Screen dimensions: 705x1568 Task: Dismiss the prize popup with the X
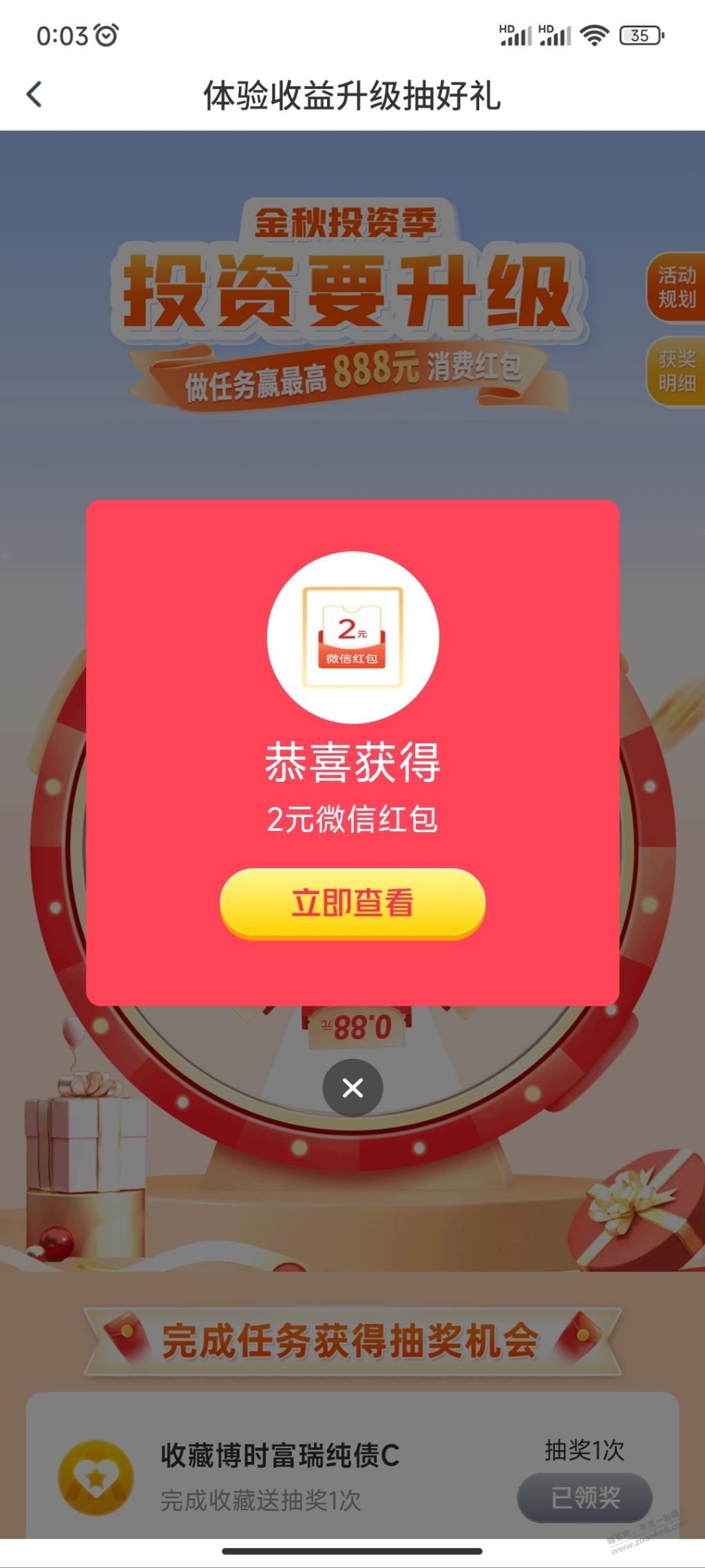[x=352, y=1086]
